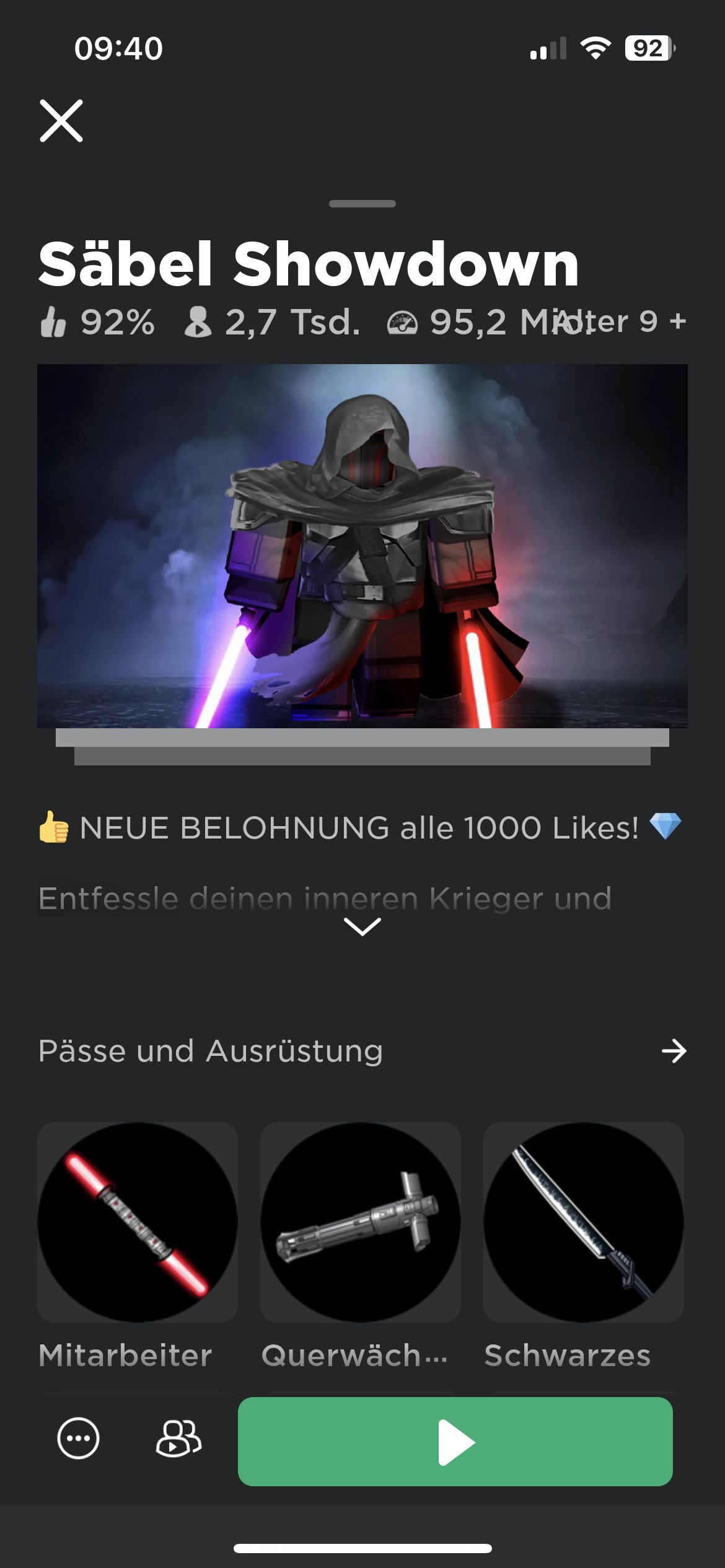Expand the game description

click(x=362, y=926)
